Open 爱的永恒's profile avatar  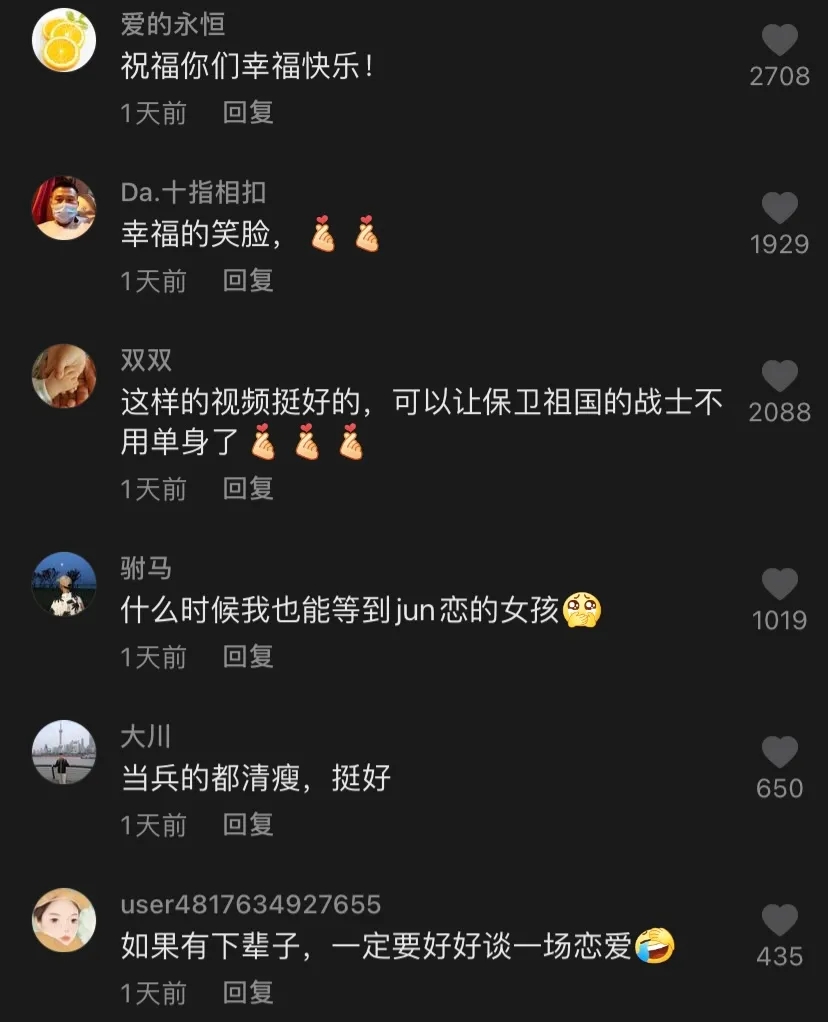point(64,40)
